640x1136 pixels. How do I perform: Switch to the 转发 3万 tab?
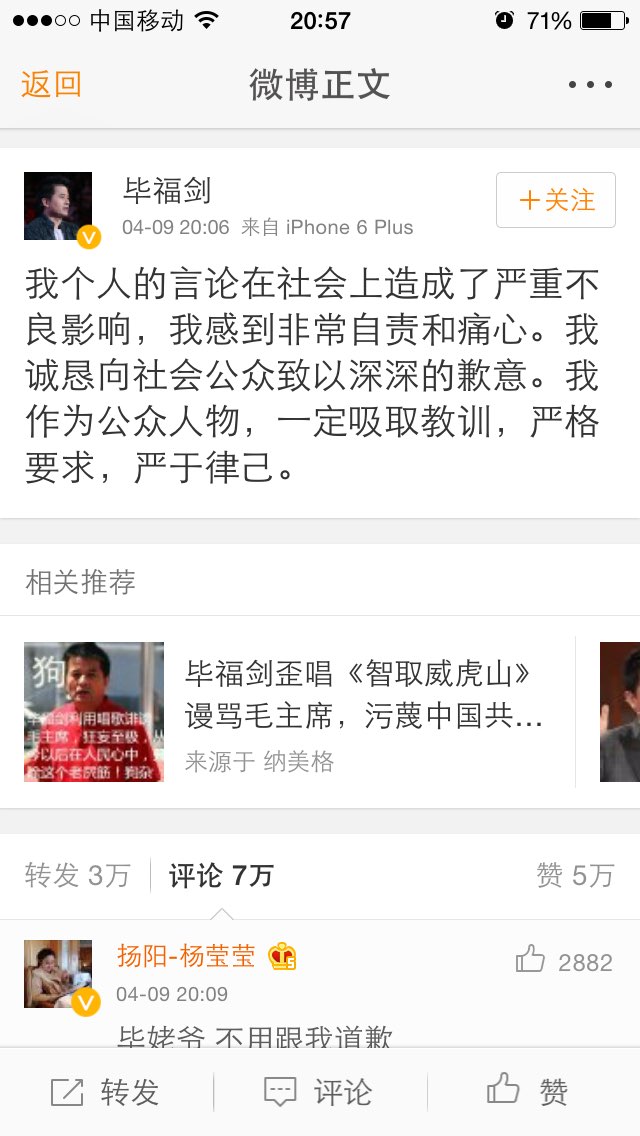78,875
